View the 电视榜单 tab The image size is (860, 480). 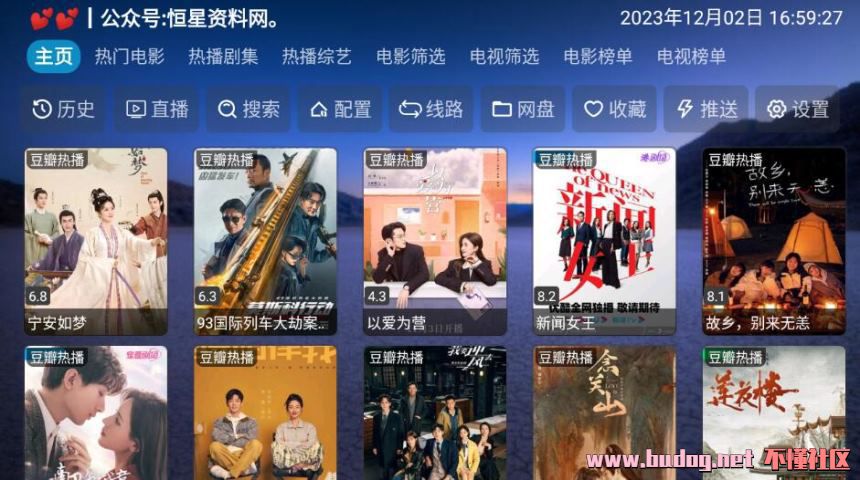(x=691, y=57)
